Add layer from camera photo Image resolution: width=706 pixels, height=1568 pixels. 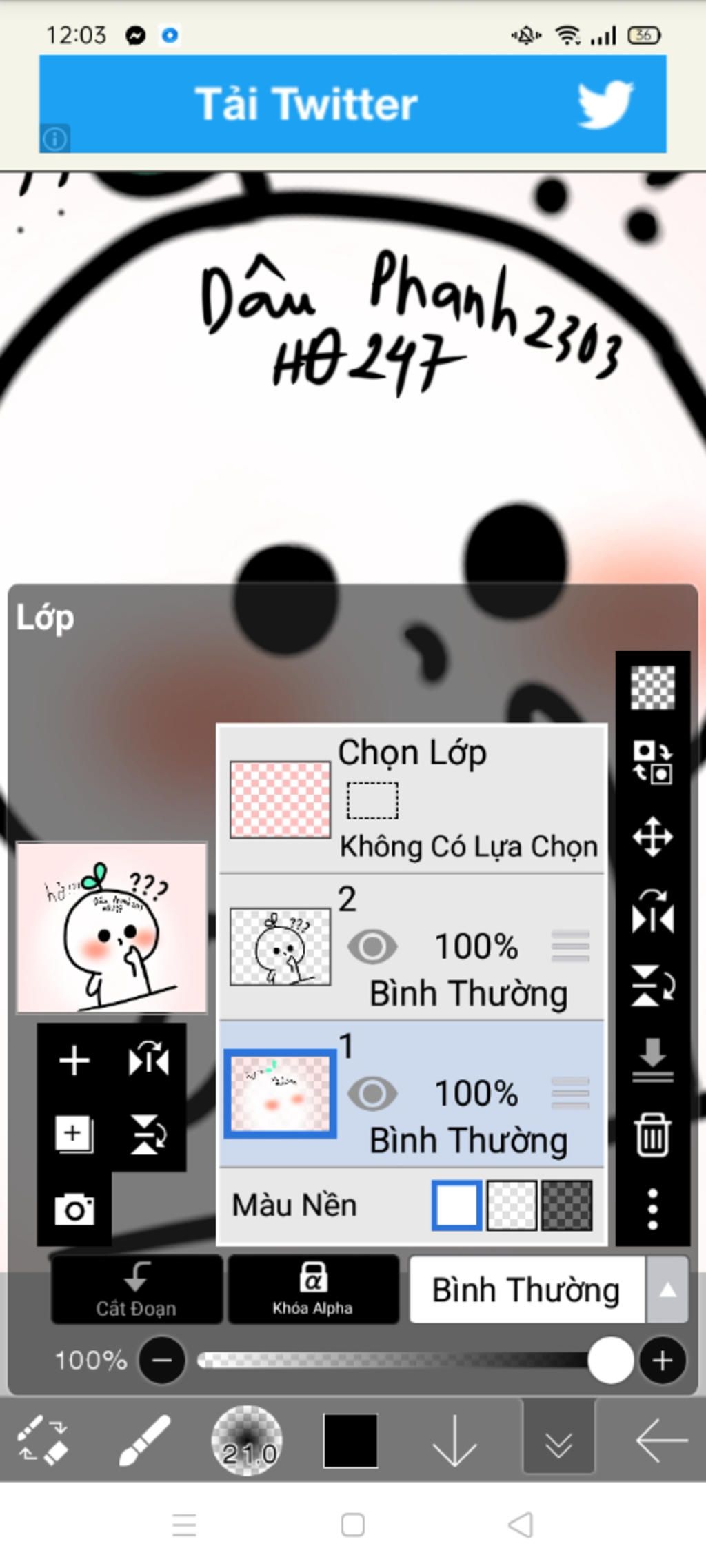click(x=74, y=1210)
